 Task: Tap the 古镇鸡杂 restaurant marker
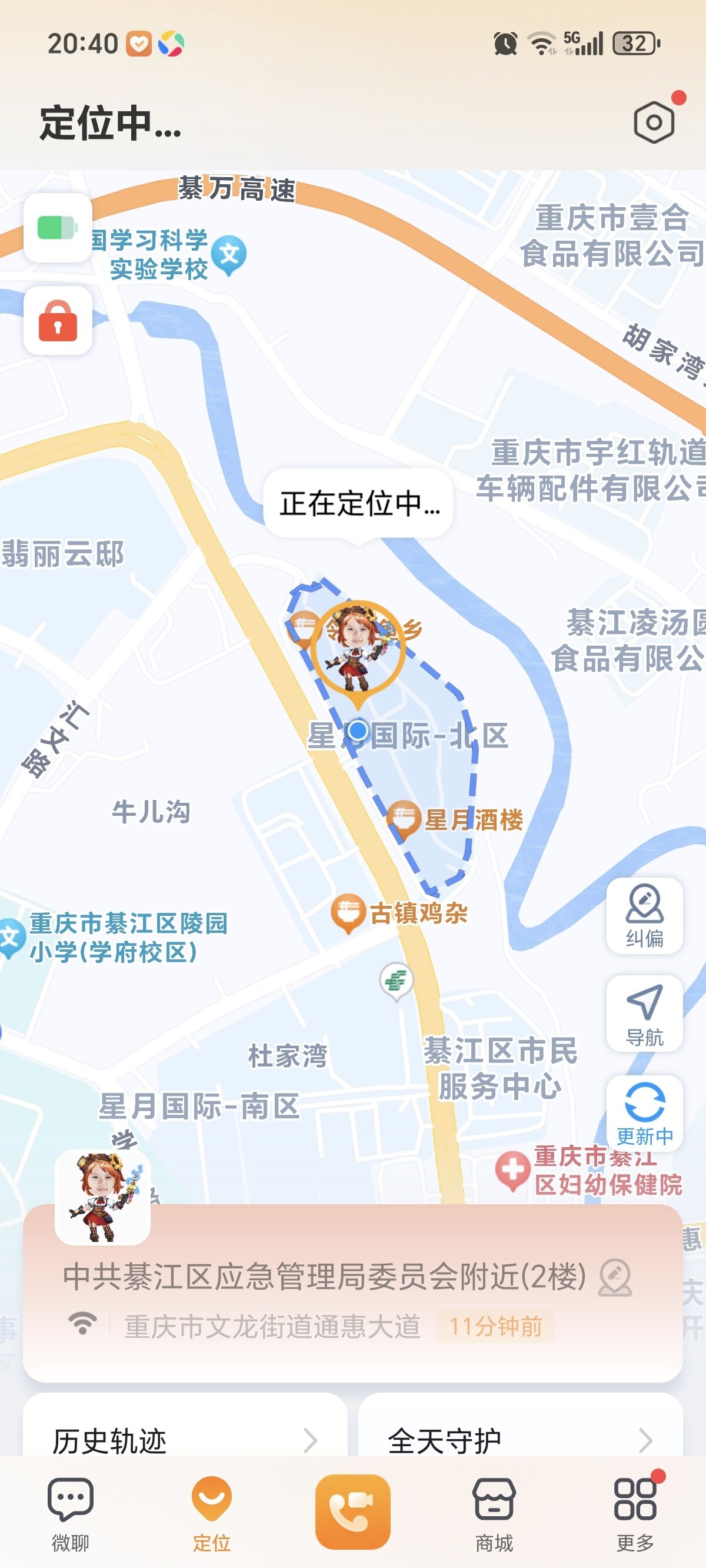348,911
